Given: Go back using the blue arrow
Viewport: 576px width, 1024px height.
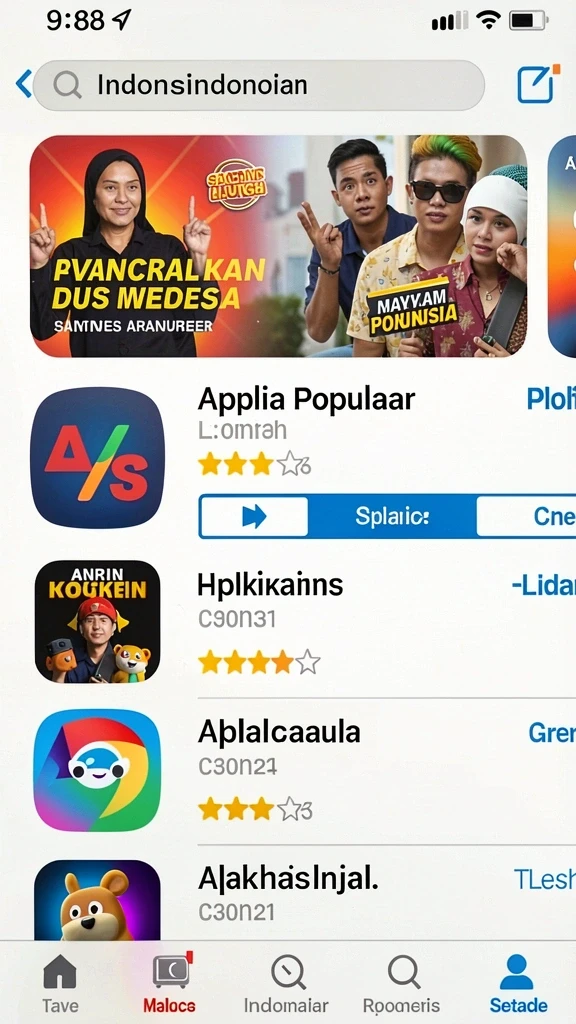Looking at the screenshot, I should click(x=24, y=84).
